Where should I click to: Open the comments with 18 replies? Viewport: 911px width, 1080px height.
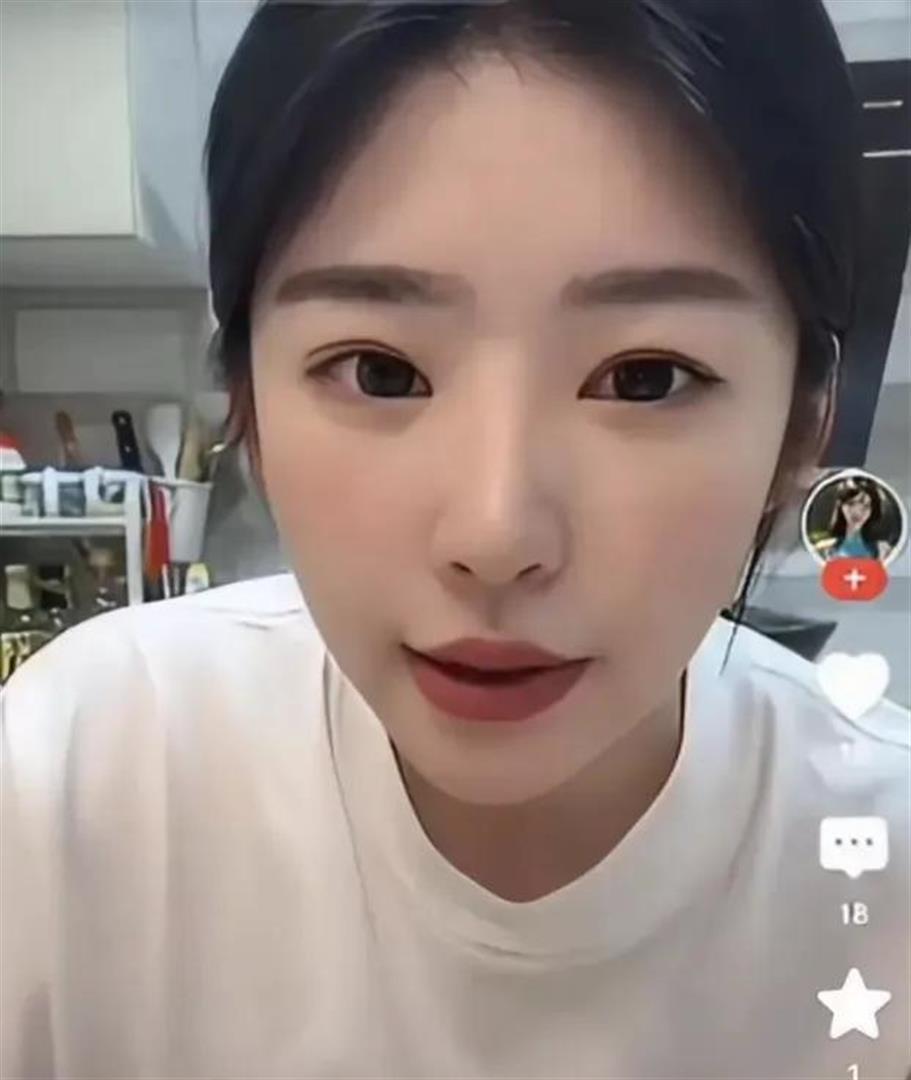click(853, 845)
